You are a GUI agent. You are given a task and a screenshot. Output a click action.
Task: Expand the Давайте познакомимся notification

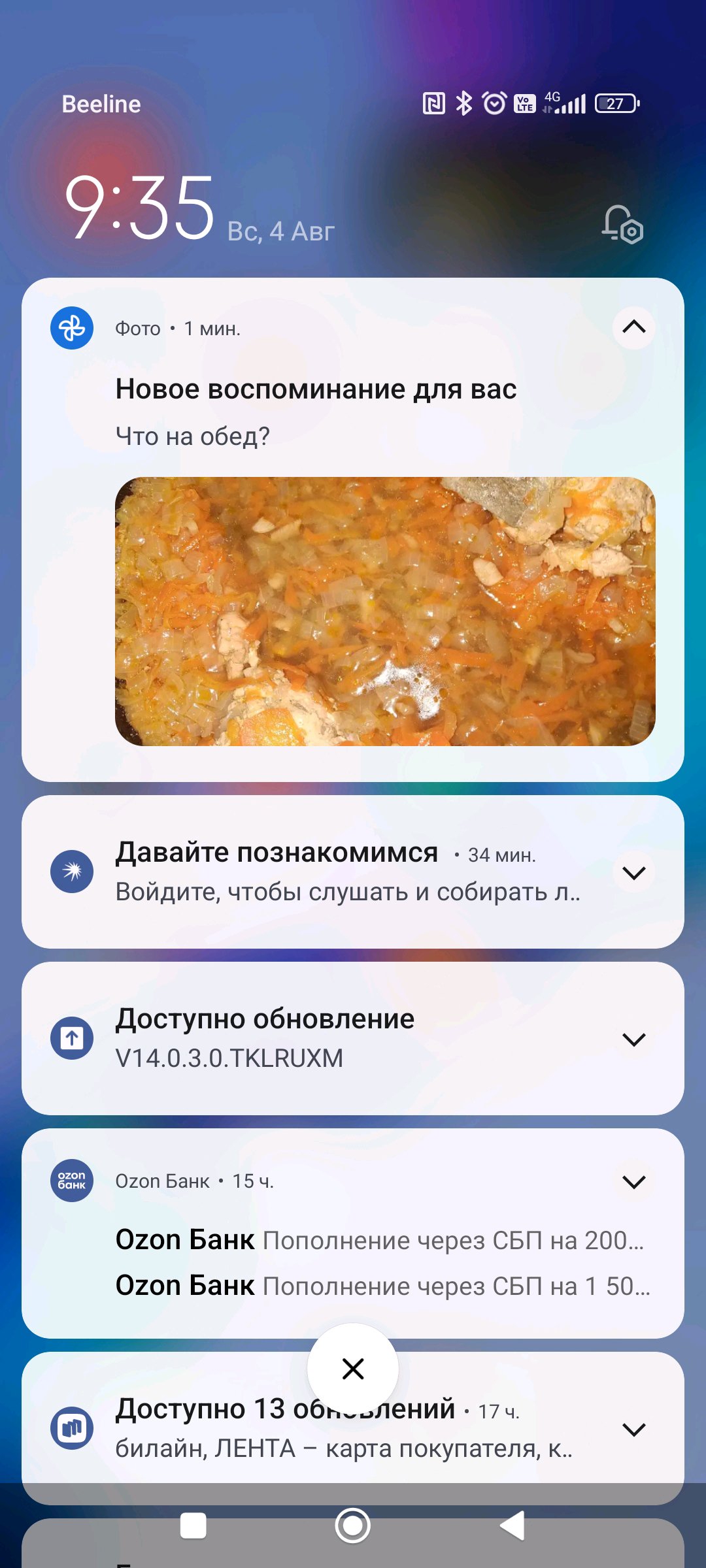coord(633,872)
